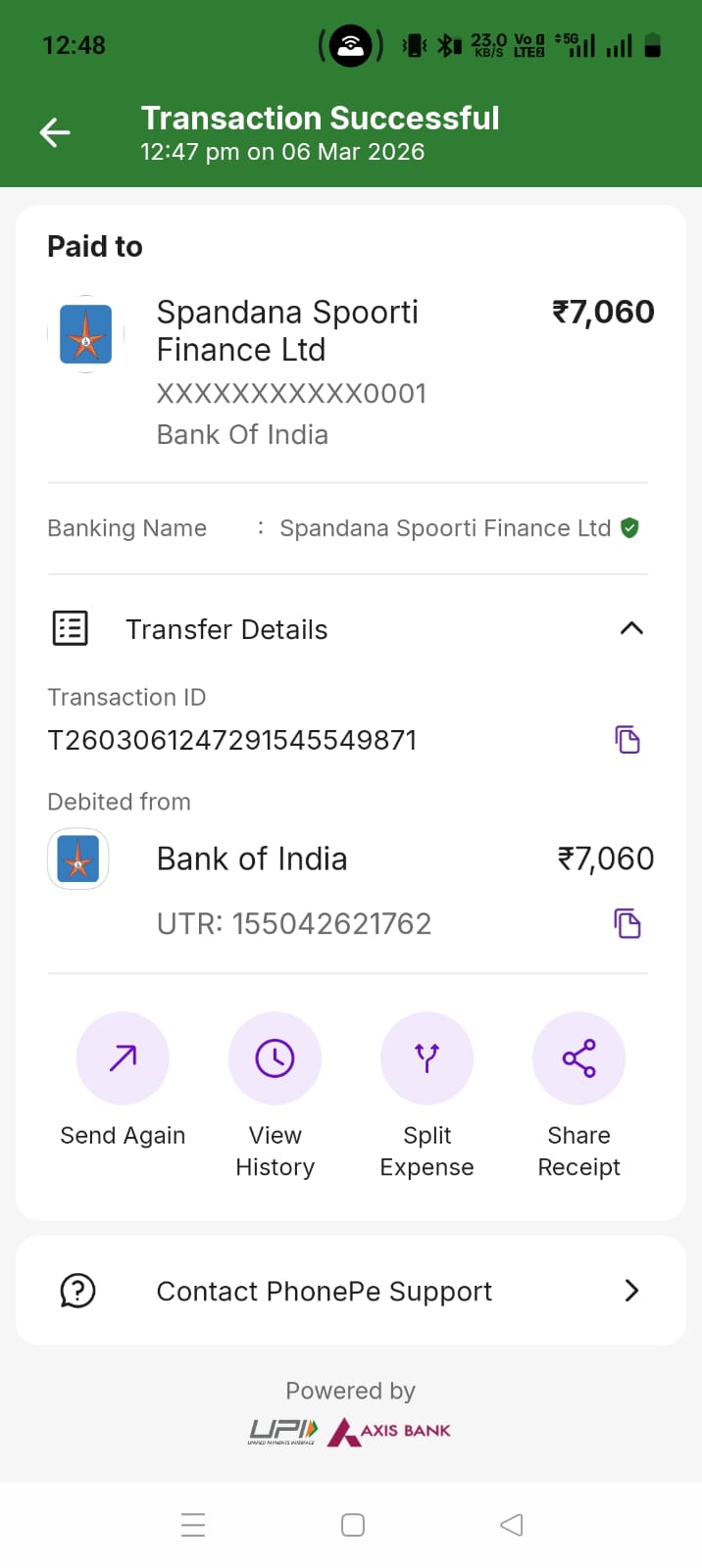Open View History
Viewport: 702px width, 1568px height.
pos(275,1058)
